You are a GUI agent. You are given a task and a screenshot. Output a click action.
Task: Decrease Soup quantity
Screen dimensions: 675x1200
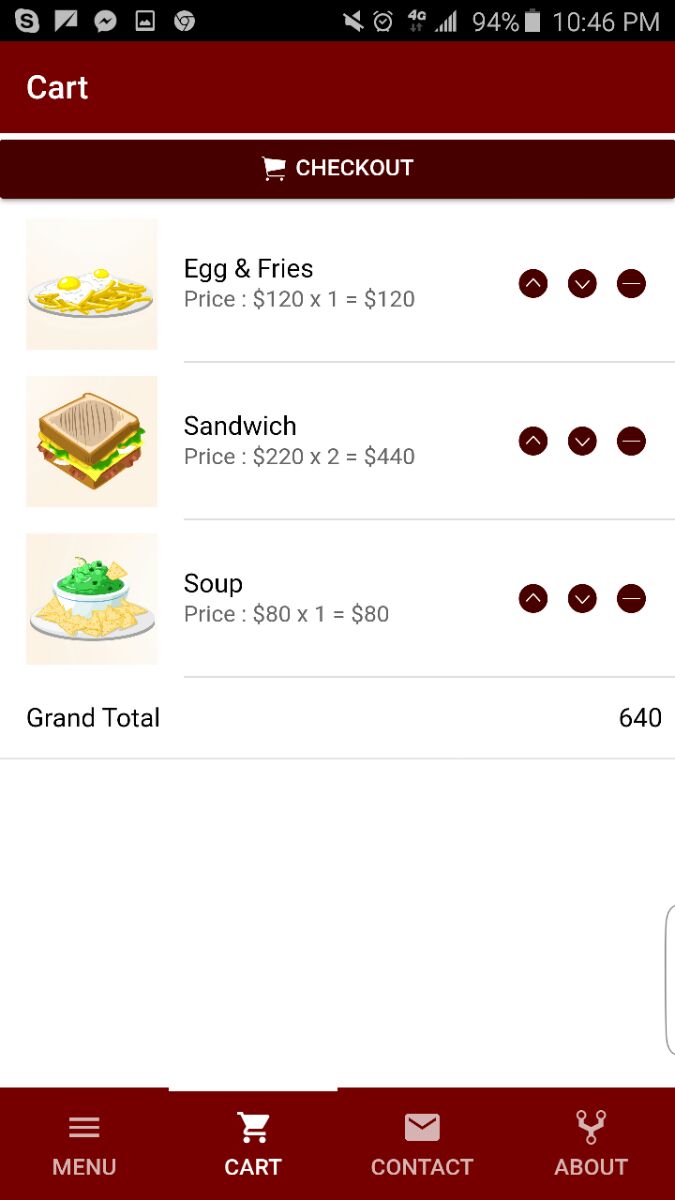(x=582, y=599)
